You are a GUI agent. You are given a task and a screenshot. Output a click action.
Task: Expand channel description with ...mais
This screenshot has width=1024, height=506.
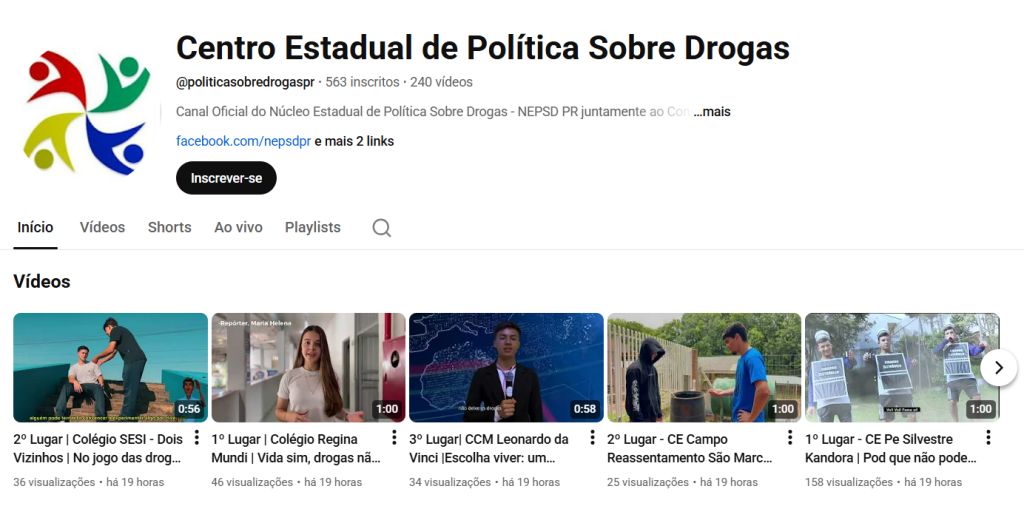click(712, 112)
